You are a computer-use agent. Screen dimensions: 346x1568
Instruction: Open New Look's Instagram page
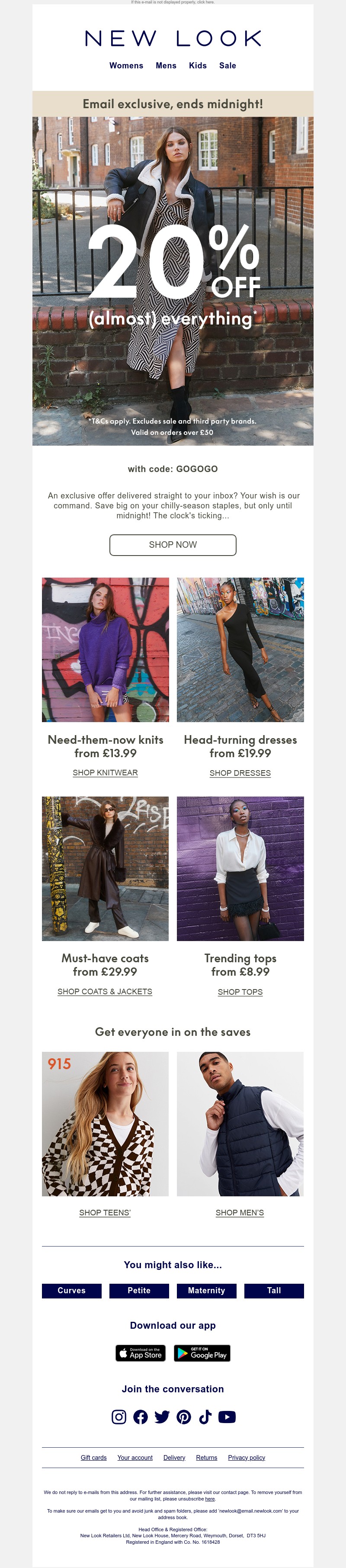click(119, 1417)
